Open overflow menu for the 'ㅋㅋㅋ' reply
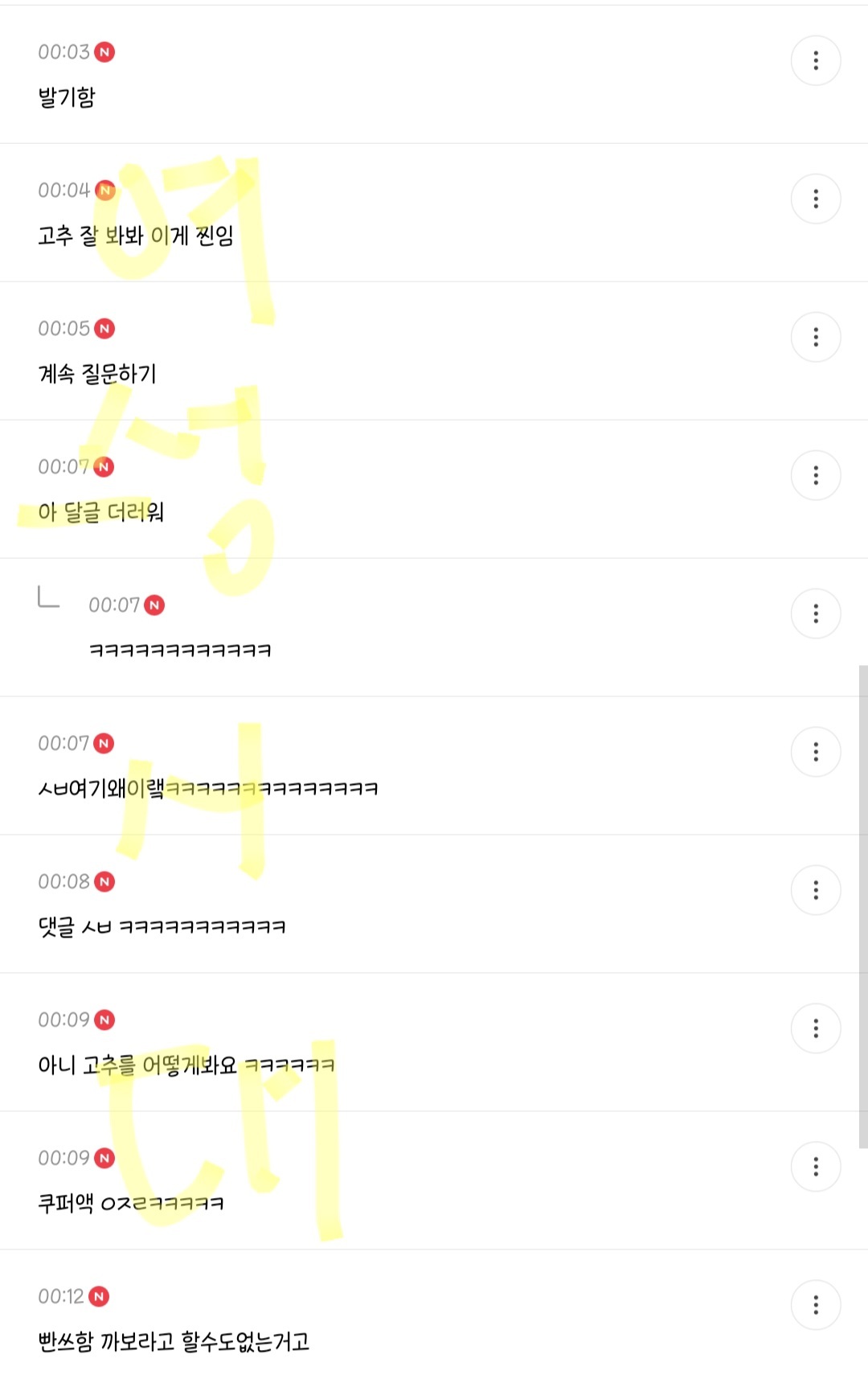Screen dimensions: 868x1379 816,614
